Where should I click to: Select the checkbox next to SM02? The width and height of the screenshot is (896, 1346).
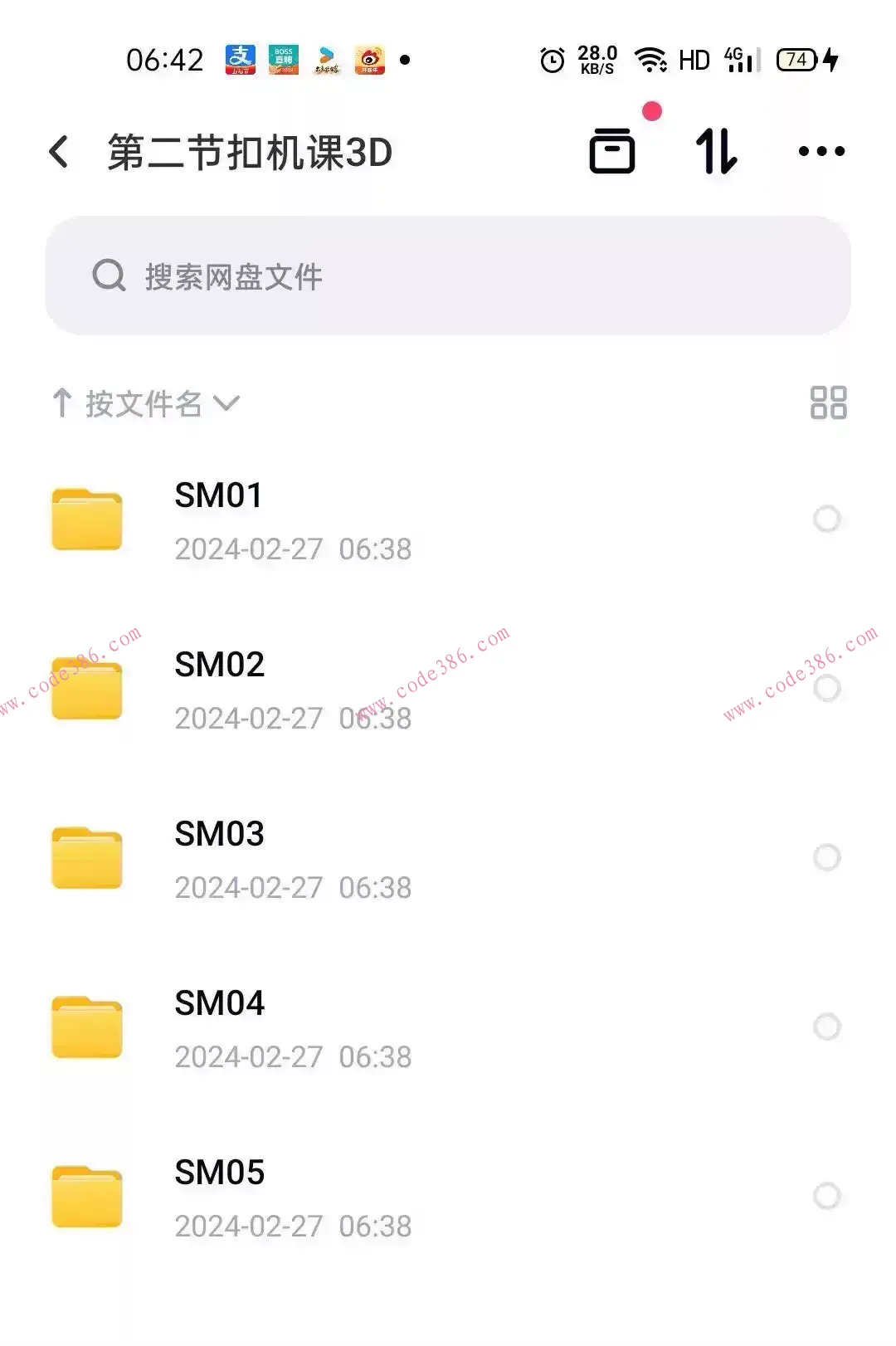point(827,689)
